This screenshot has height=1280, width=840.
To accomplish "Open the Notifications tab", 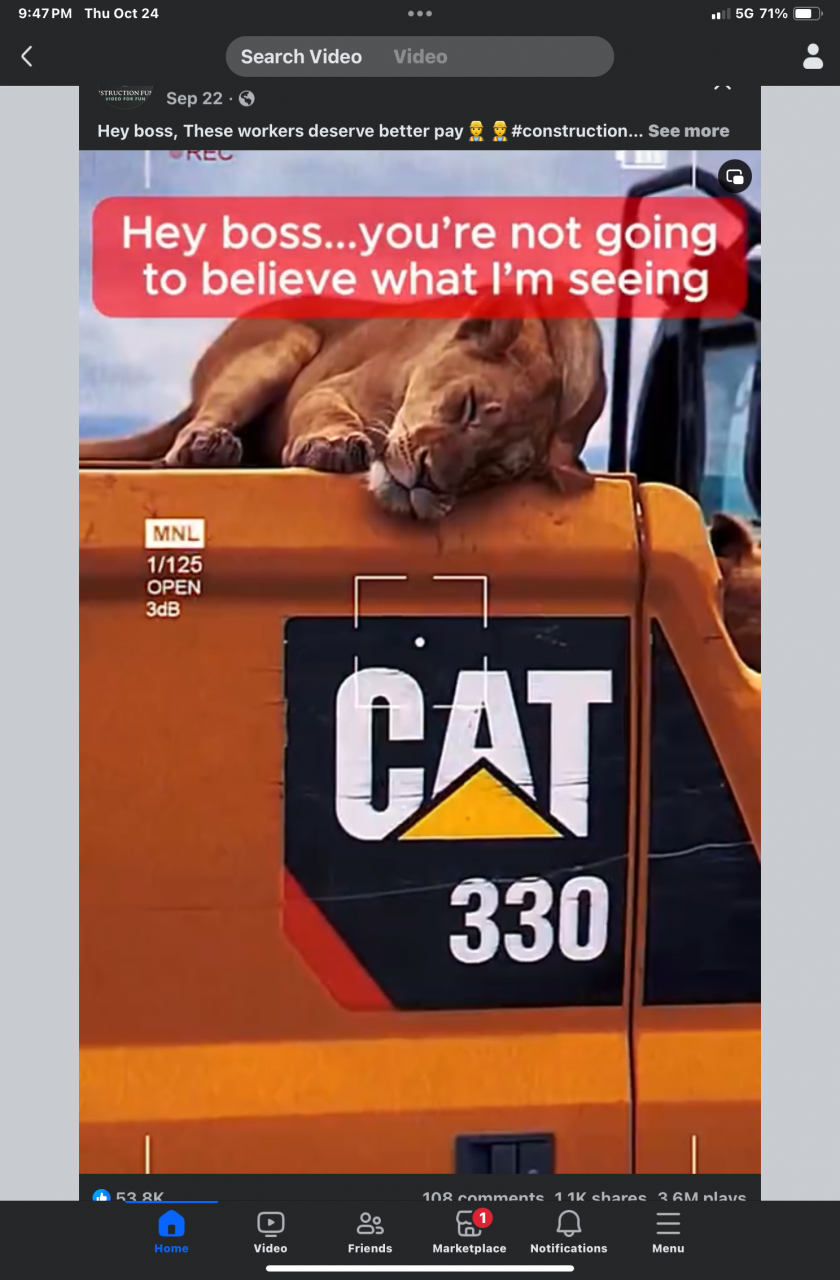I will click(x=568, y=1231).
